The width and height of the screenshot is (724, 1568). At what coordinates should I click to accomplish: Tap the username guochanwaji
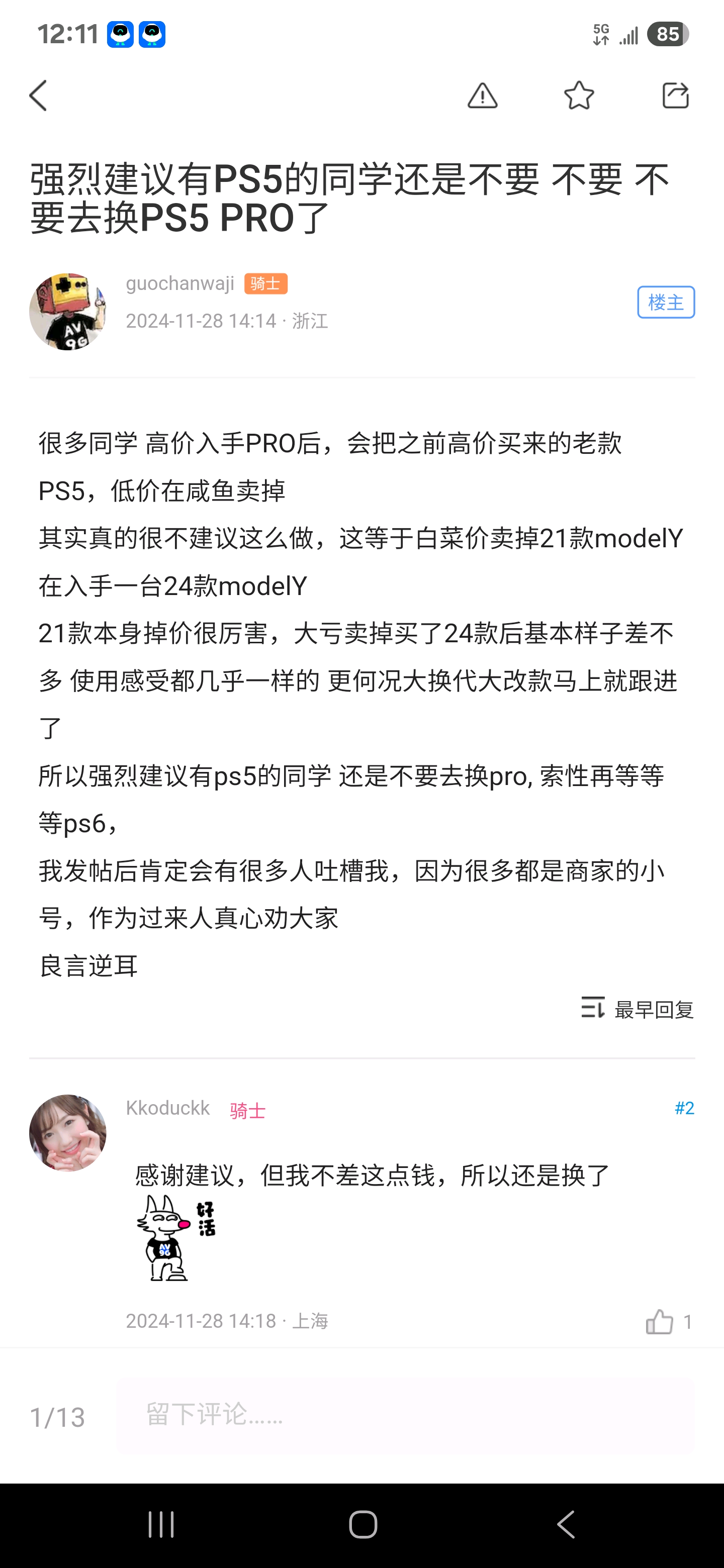(179, 283)
